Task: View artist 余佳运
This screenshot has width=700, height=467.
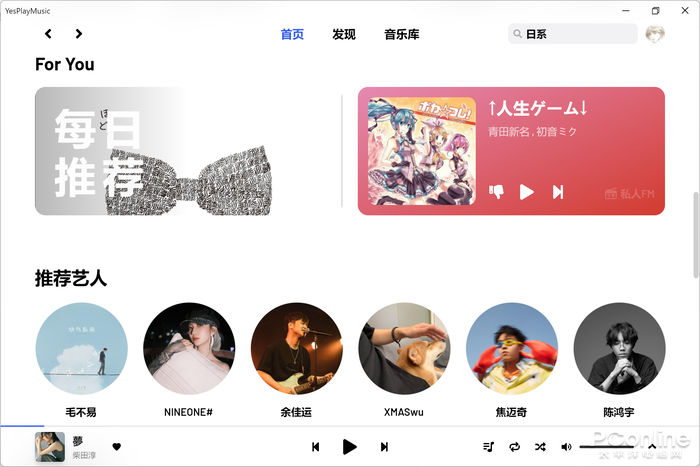Action: click(297, 349)
